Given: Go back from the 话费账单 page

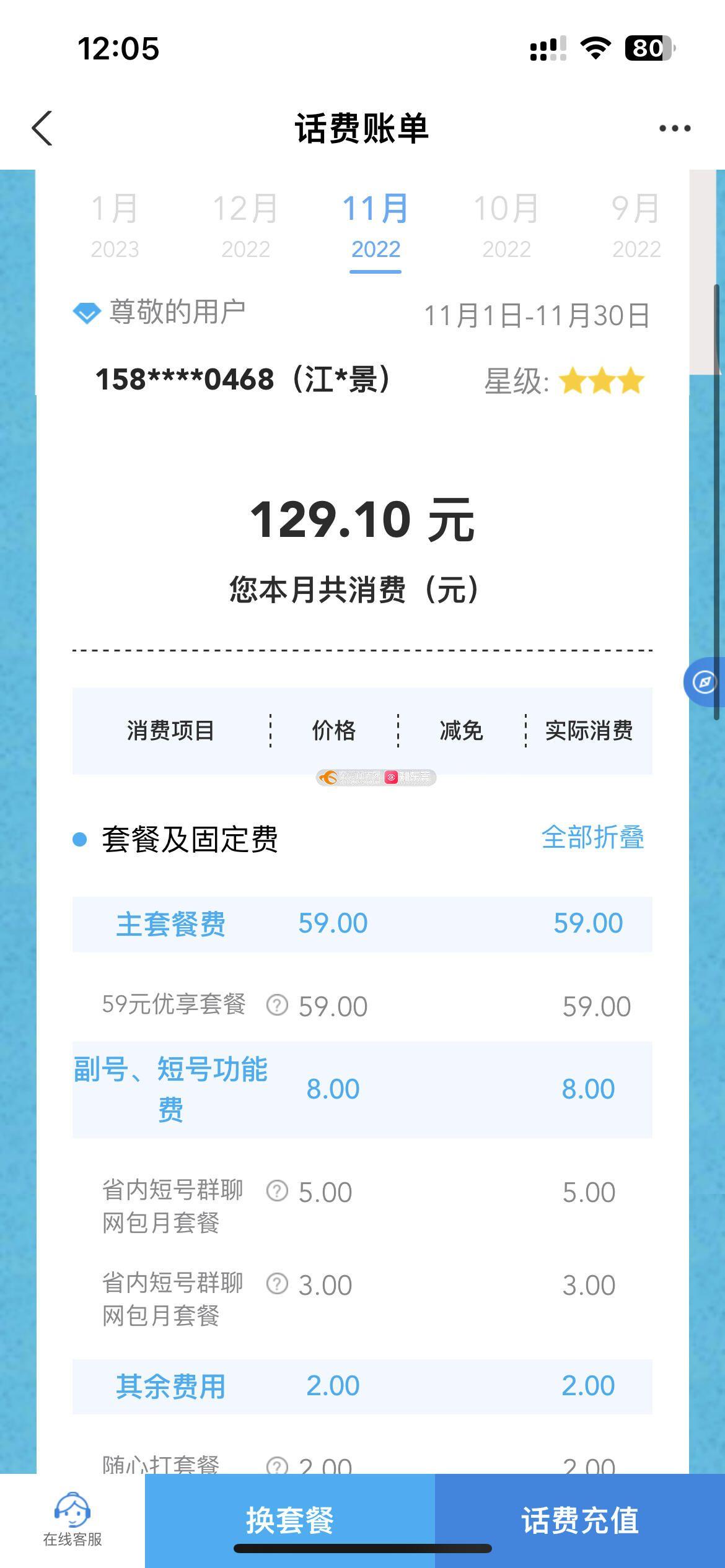Looking at the screenshot, I should tap(42, 129).
